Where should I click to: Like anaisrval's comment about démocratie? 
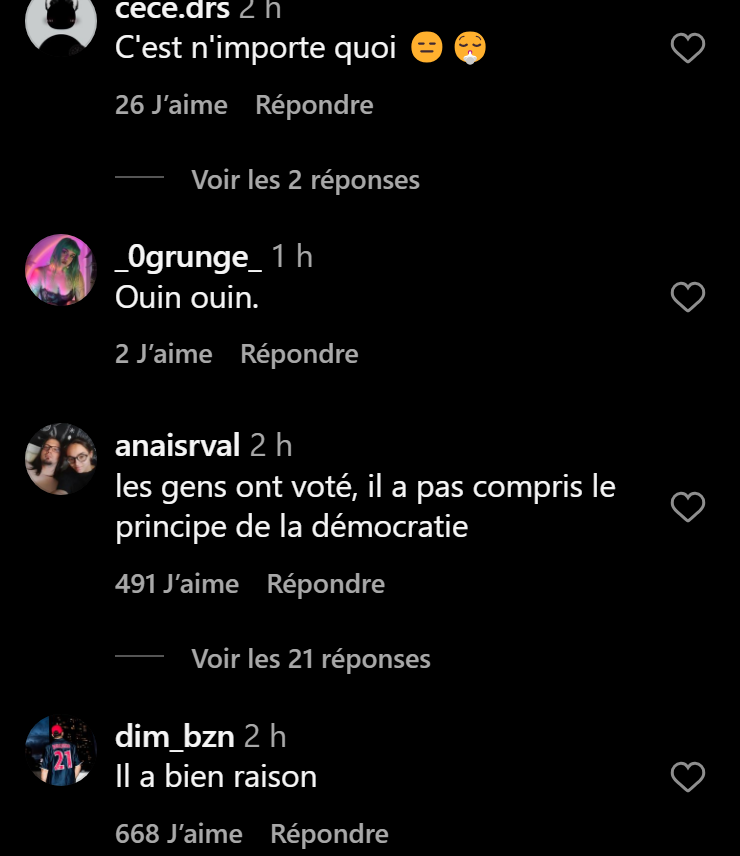(688, 508)
